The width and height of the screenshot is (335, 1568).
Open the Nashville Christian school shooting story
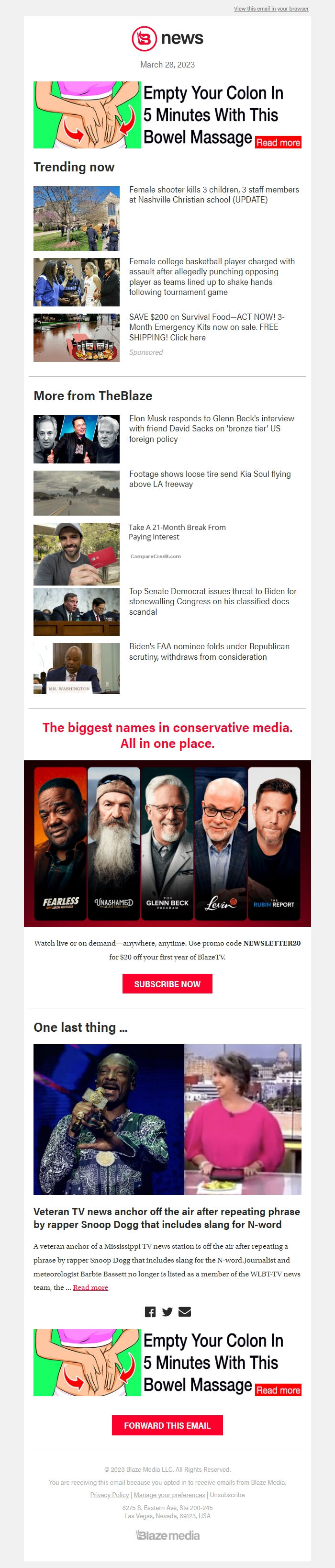pos(213,195)
